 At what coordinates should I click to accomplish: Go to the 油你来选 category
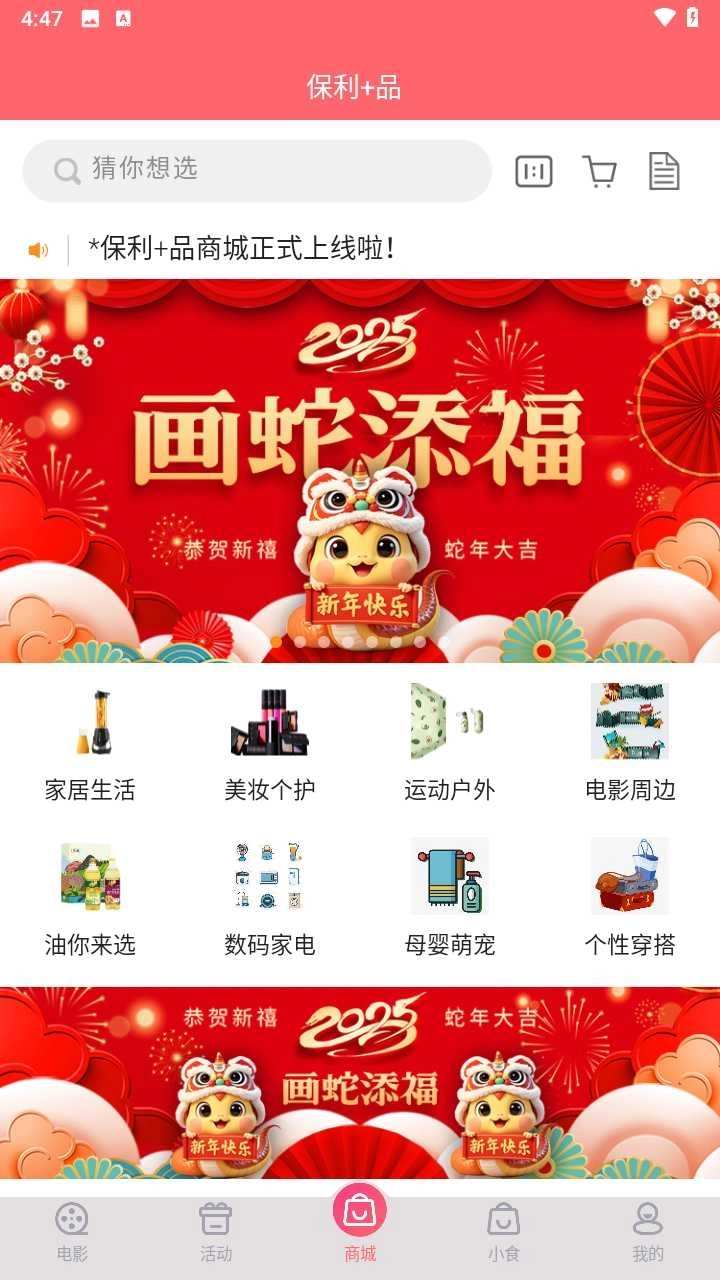coord(90,897)
